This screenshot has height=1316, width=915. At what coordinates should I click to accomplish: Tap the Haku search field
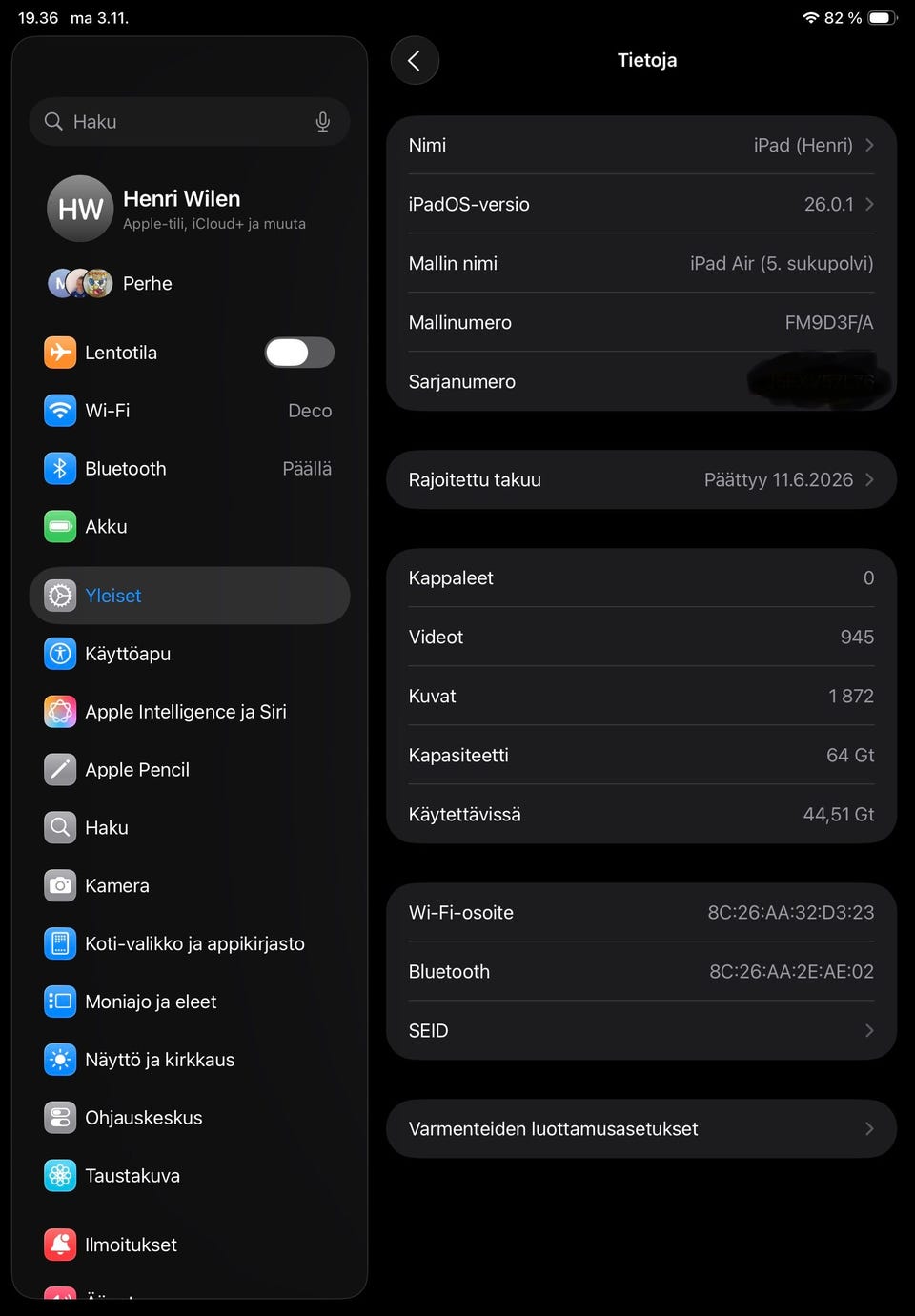(181, 122)
